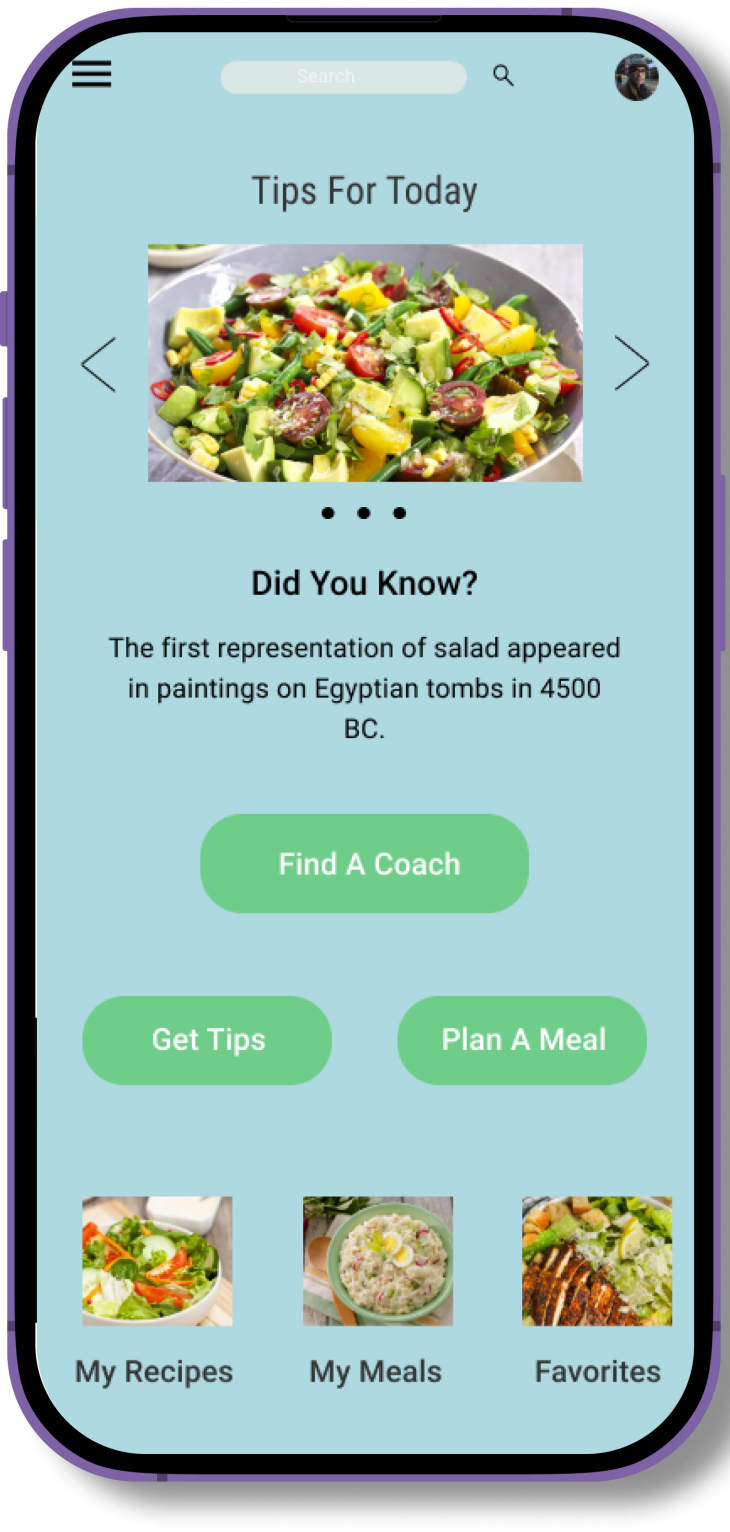Open the hamburger drawer menu
Viewport: 730px width, 1532px height.
click(91, 74)
